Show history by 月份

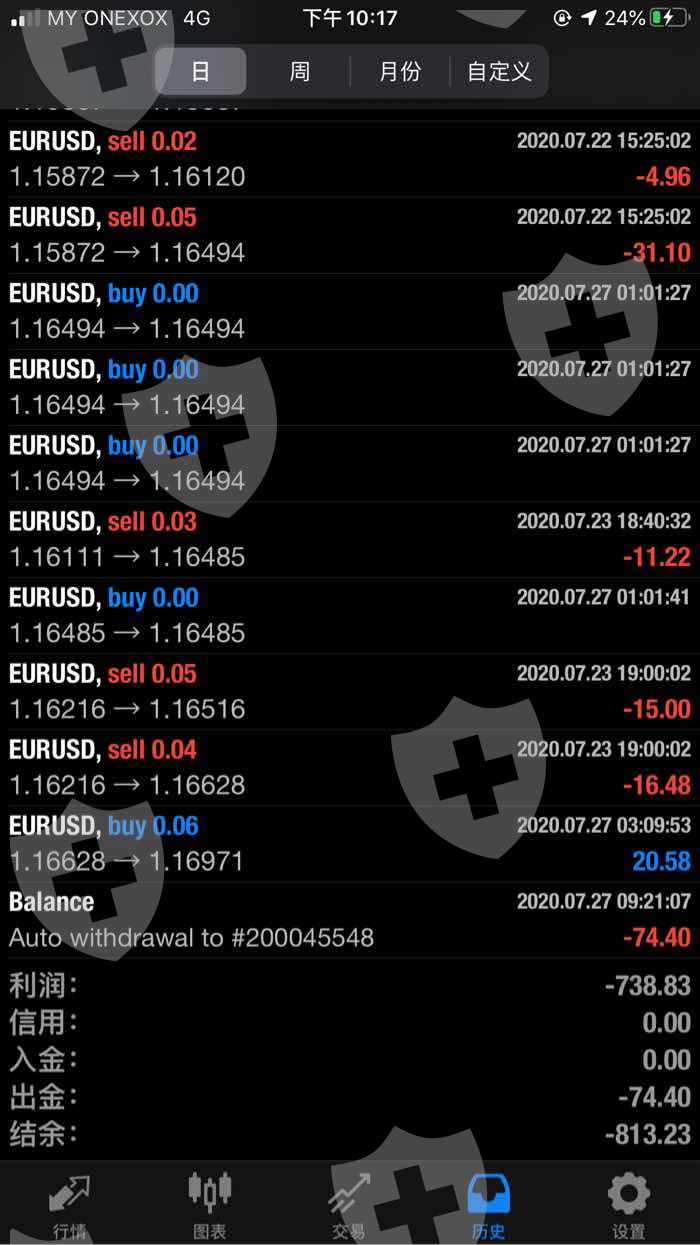[400, 72]
